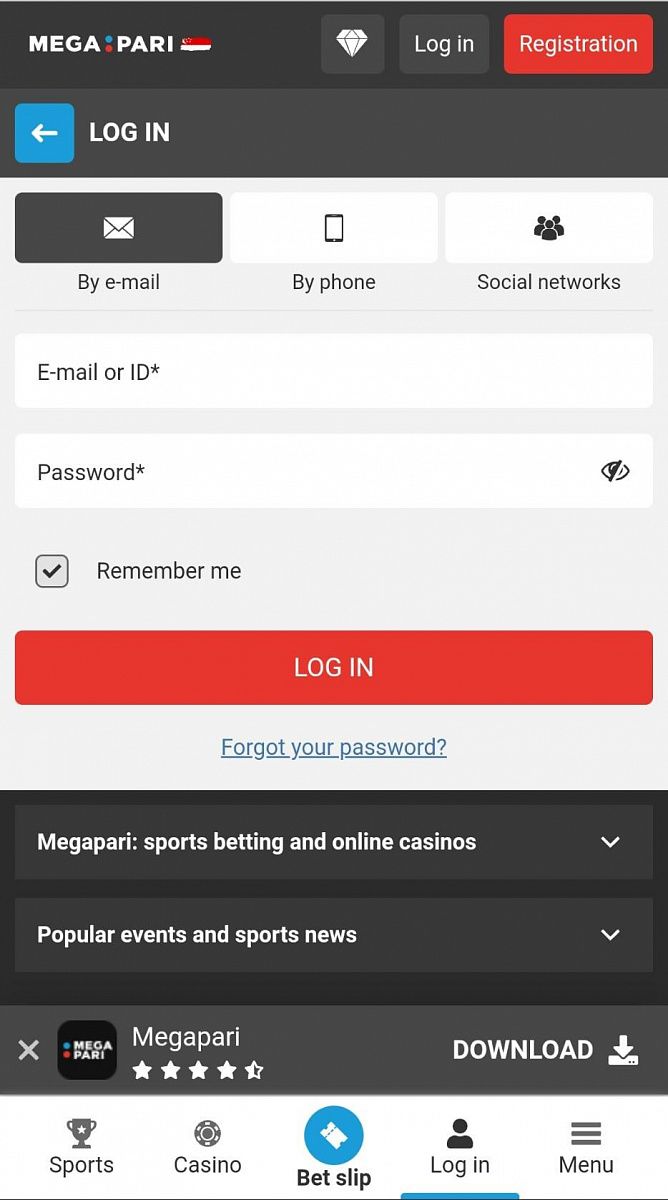This screenshot has width=668, height=1200.
Task: Open the Bet slip
Action: point(333,1147)
